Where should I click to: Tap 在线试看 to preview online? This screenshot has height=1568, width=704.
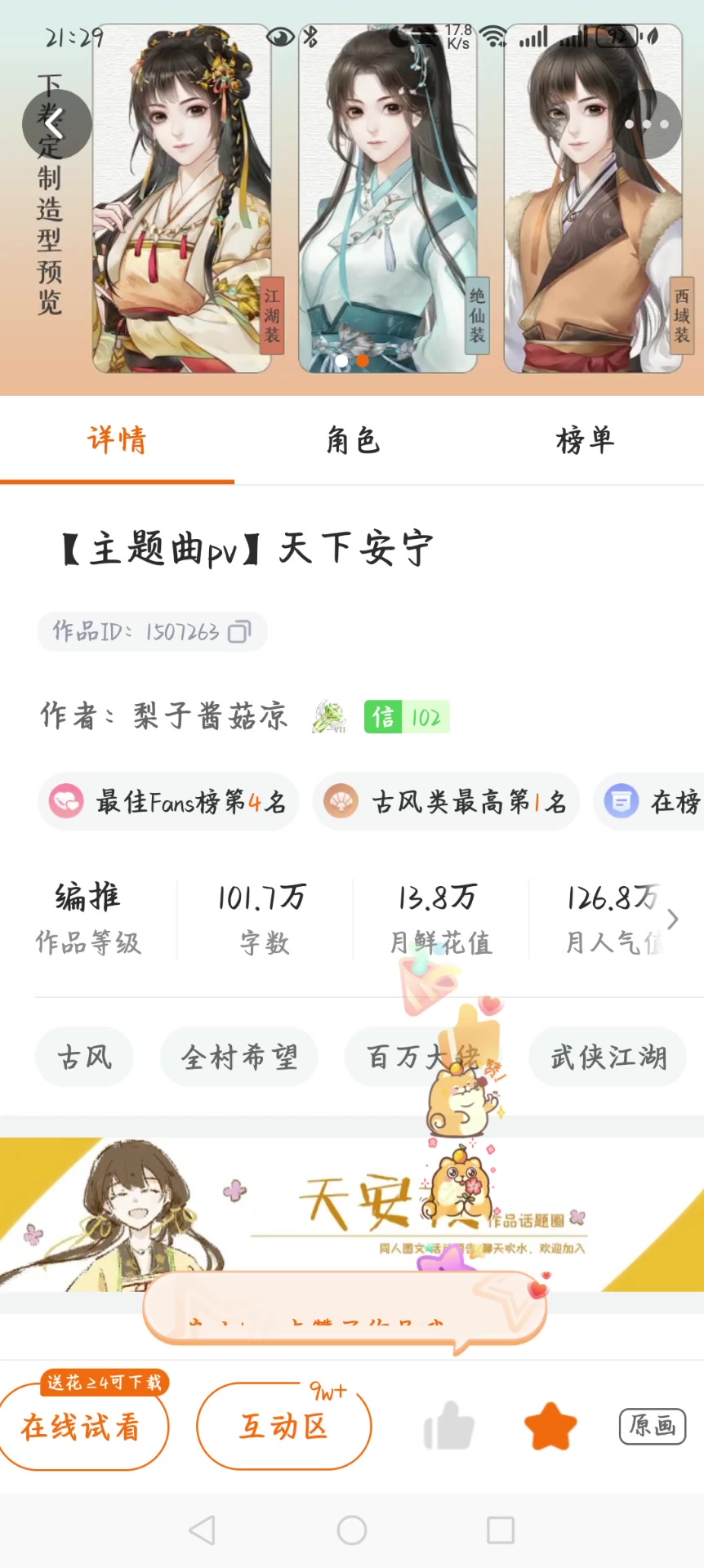pyautogui.click(x=82, y=1427)
